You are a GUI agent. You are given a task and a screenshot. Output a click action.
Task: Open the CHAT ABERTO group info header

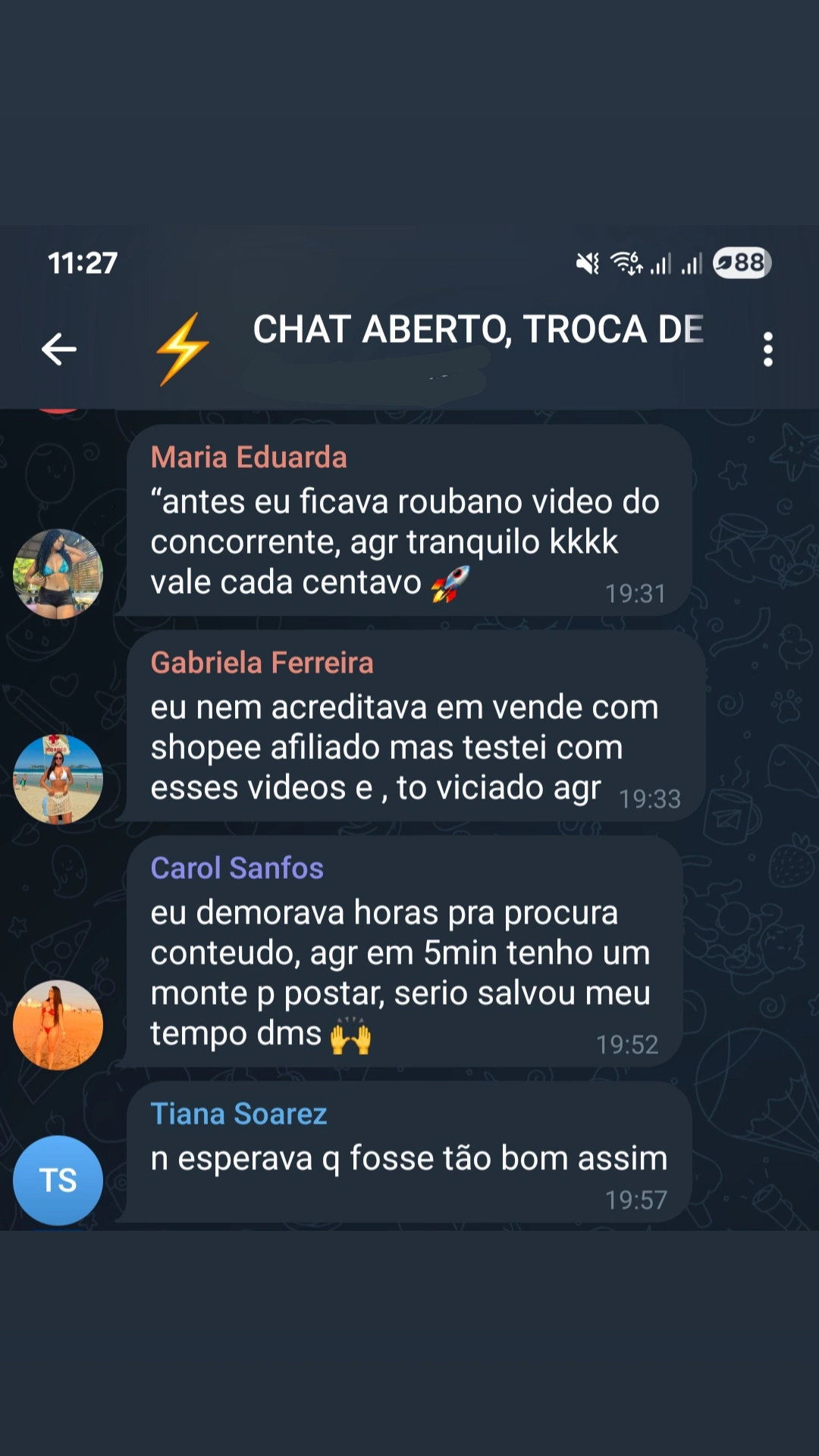pyautogui.click(x=478, y=331)
